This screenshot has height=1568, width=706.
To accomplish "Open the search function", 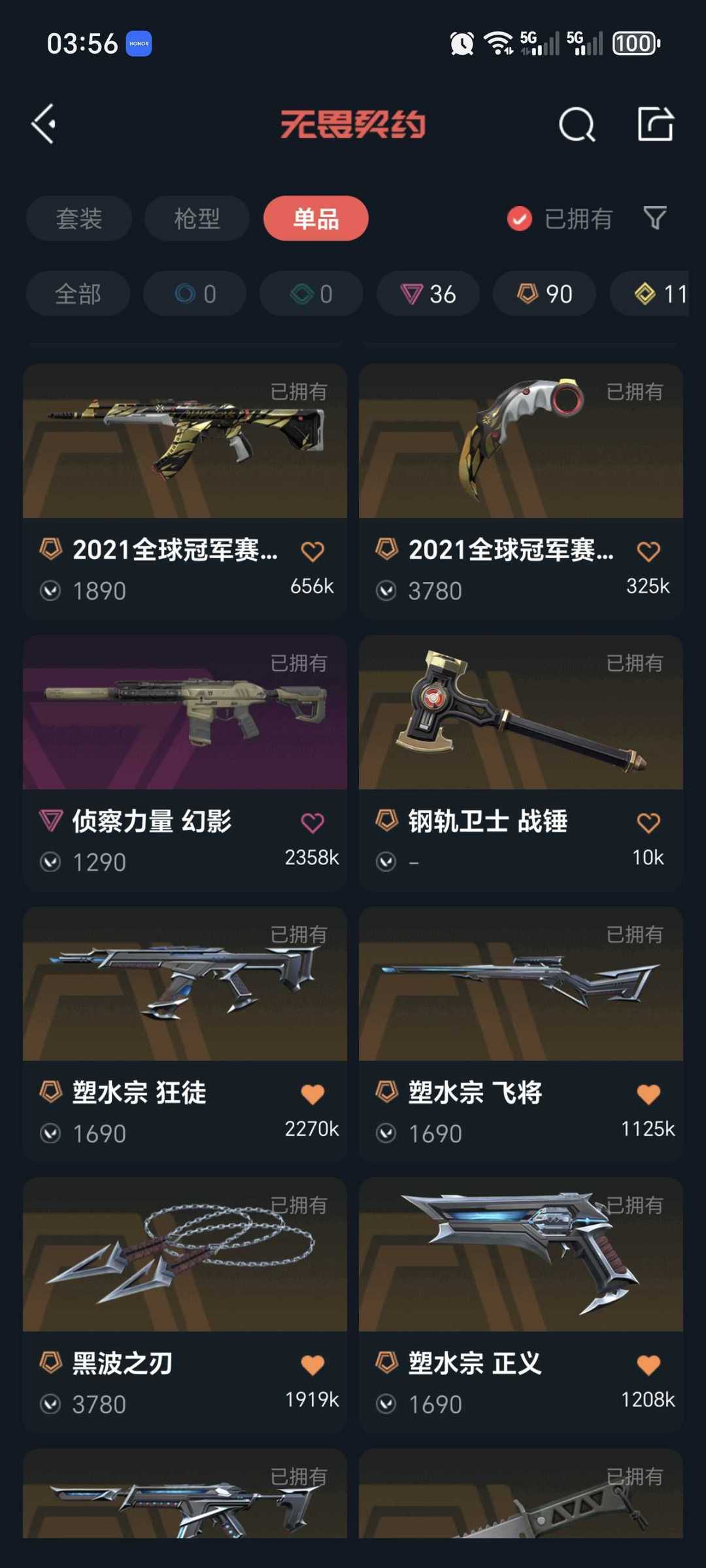I will [576, 125].
